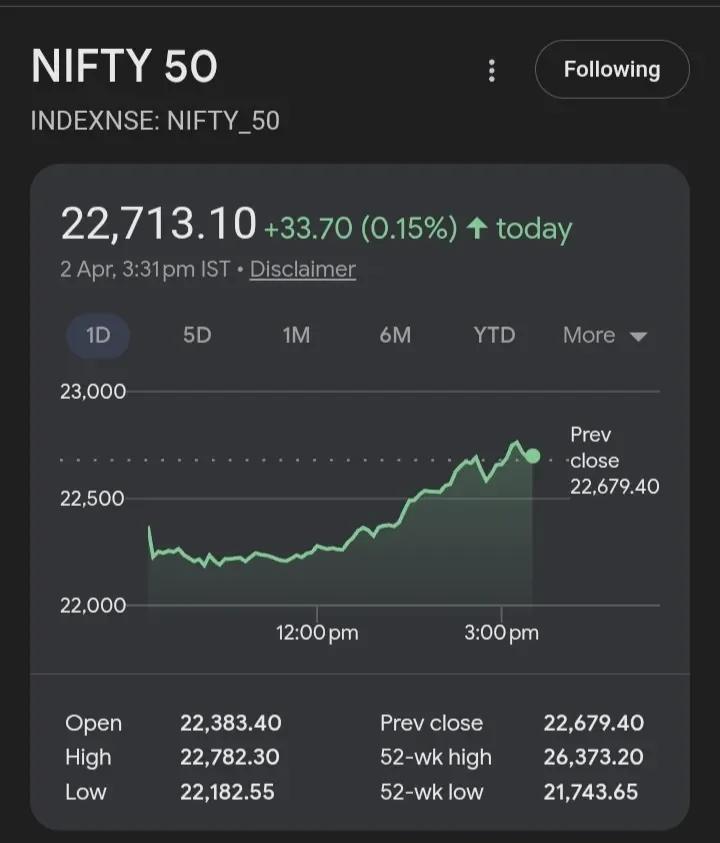Switch to the 1M chart range
The width and height of the screenshot is (720, 843).
pos(295,336)
